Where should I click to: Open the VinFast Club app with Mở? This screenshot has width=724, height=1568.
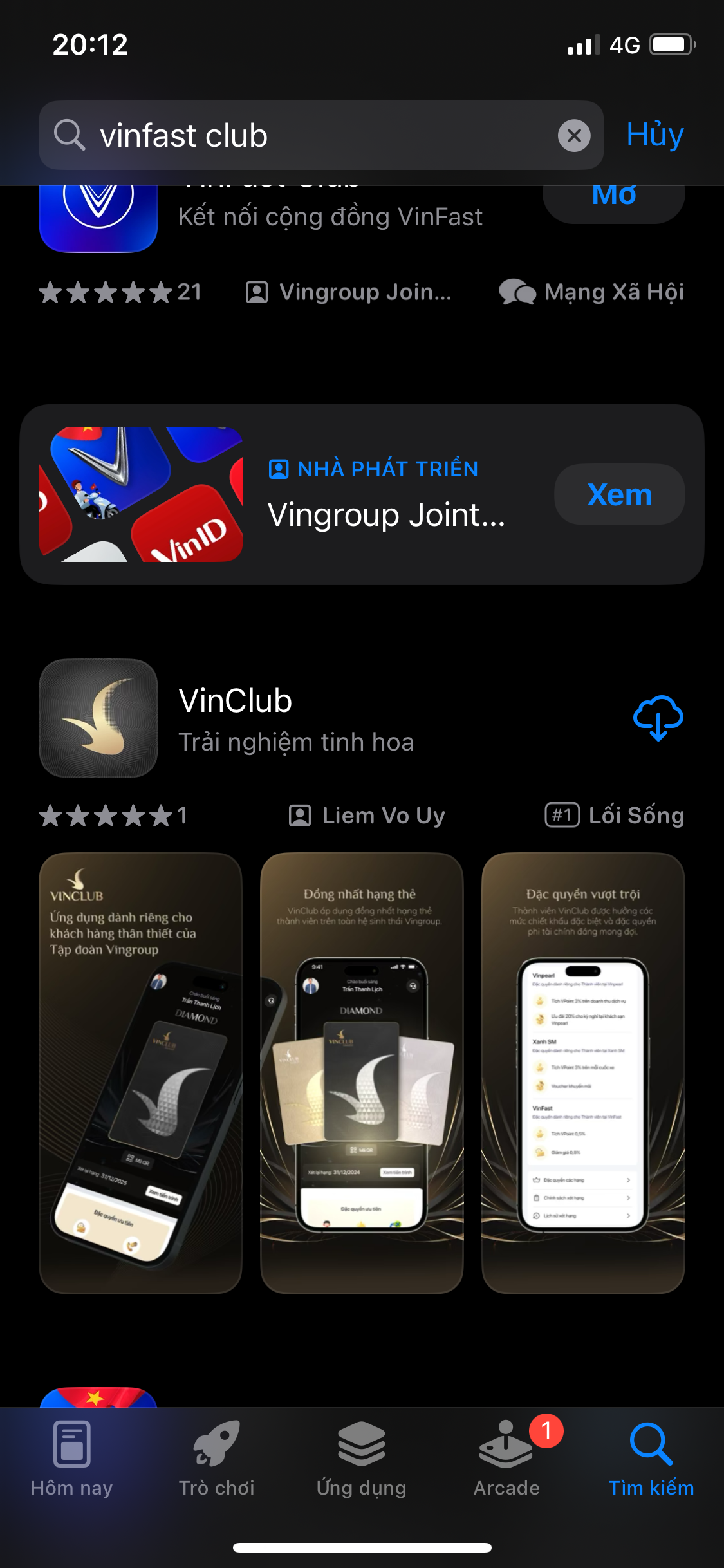[x=613, y=200]
